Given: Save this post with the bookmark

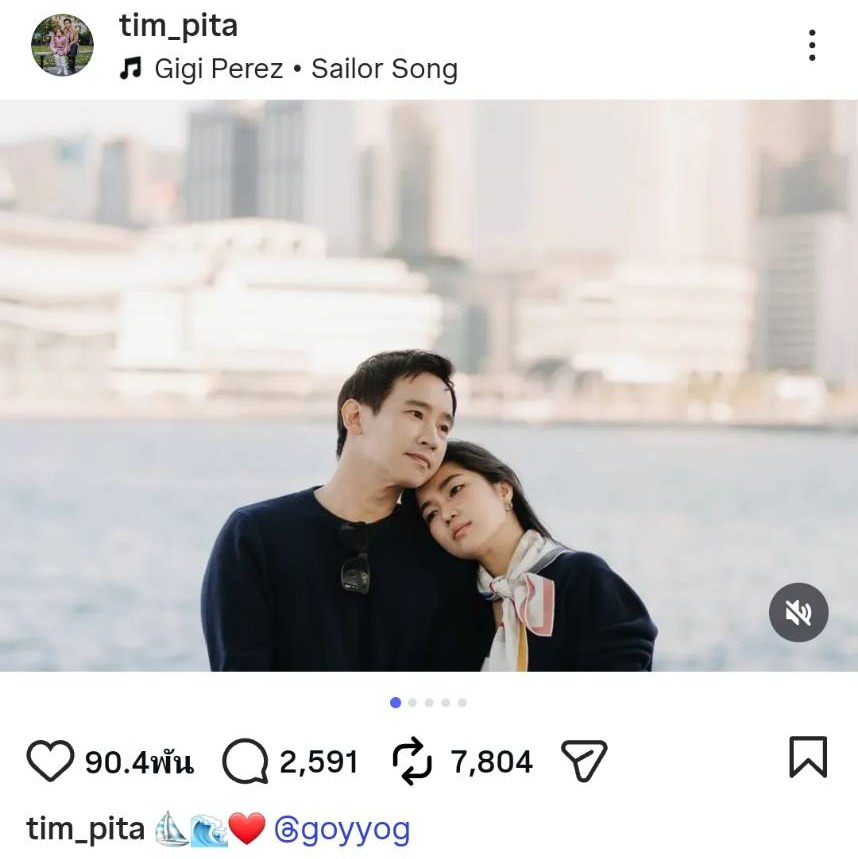Looking at the screenshot, I should tap(807, 757).
